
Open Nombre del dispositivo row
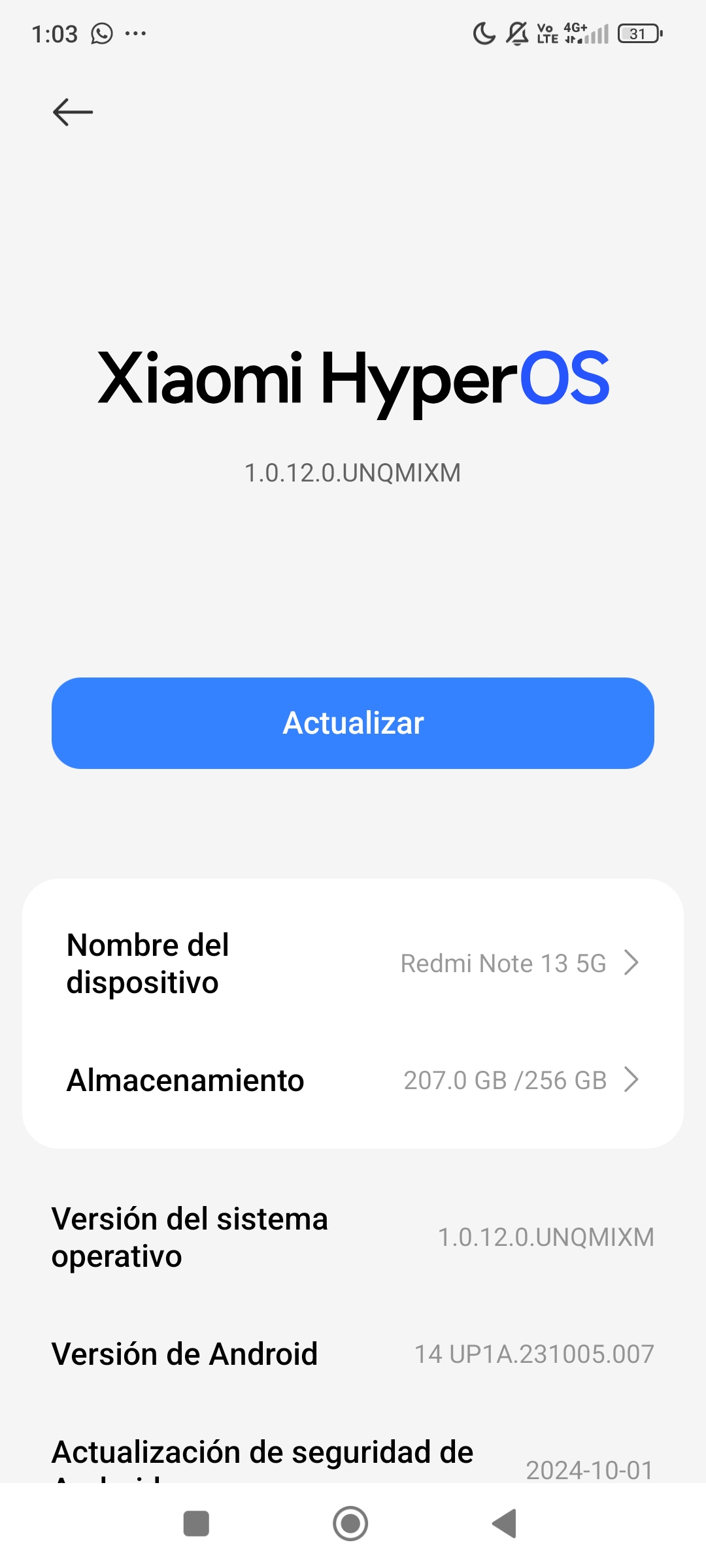[353, 964]
